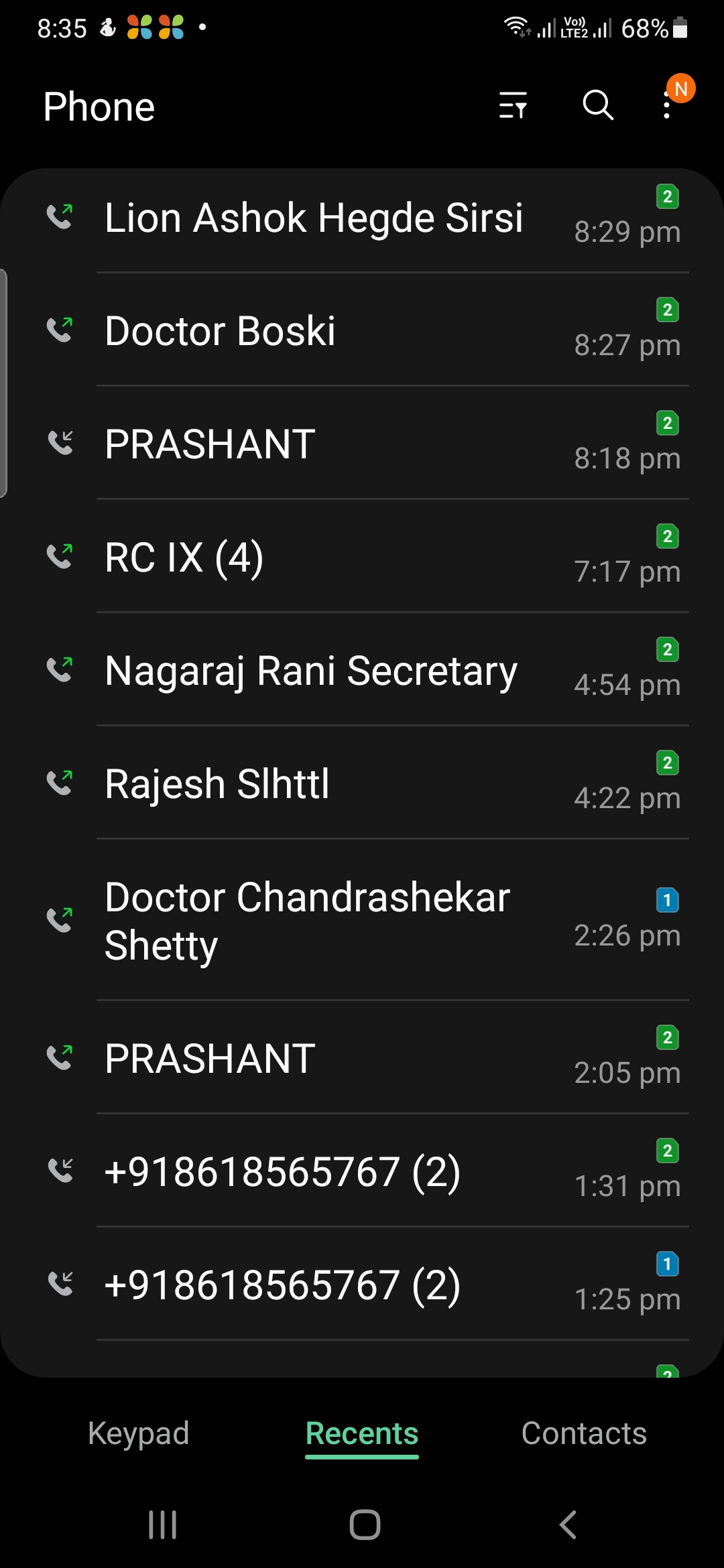Go to the home screen
Viewport: 724px width, 1568px height.
tap(365, 1525)
